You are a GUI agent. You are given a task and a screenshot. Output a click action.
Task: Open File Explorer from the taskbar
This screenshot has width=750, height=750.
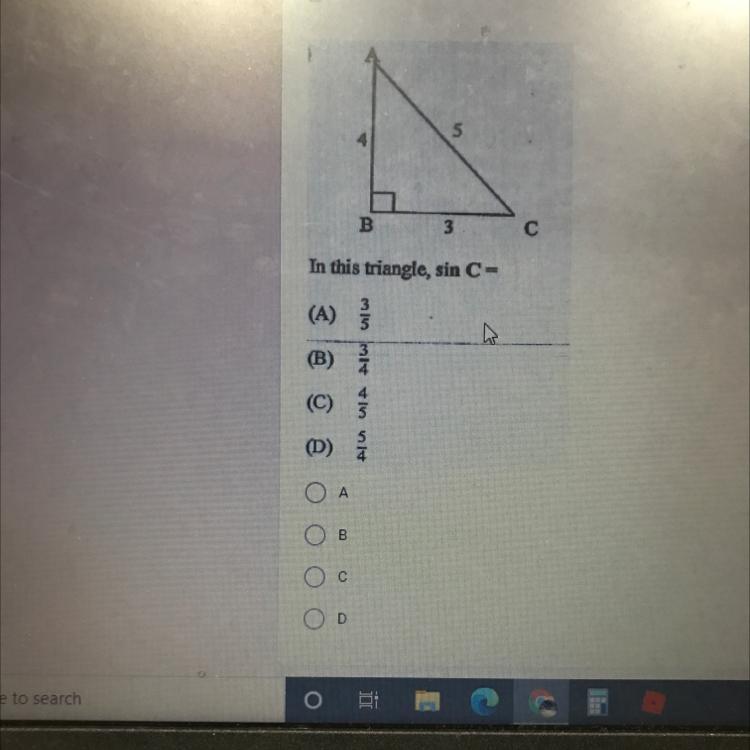427,701
